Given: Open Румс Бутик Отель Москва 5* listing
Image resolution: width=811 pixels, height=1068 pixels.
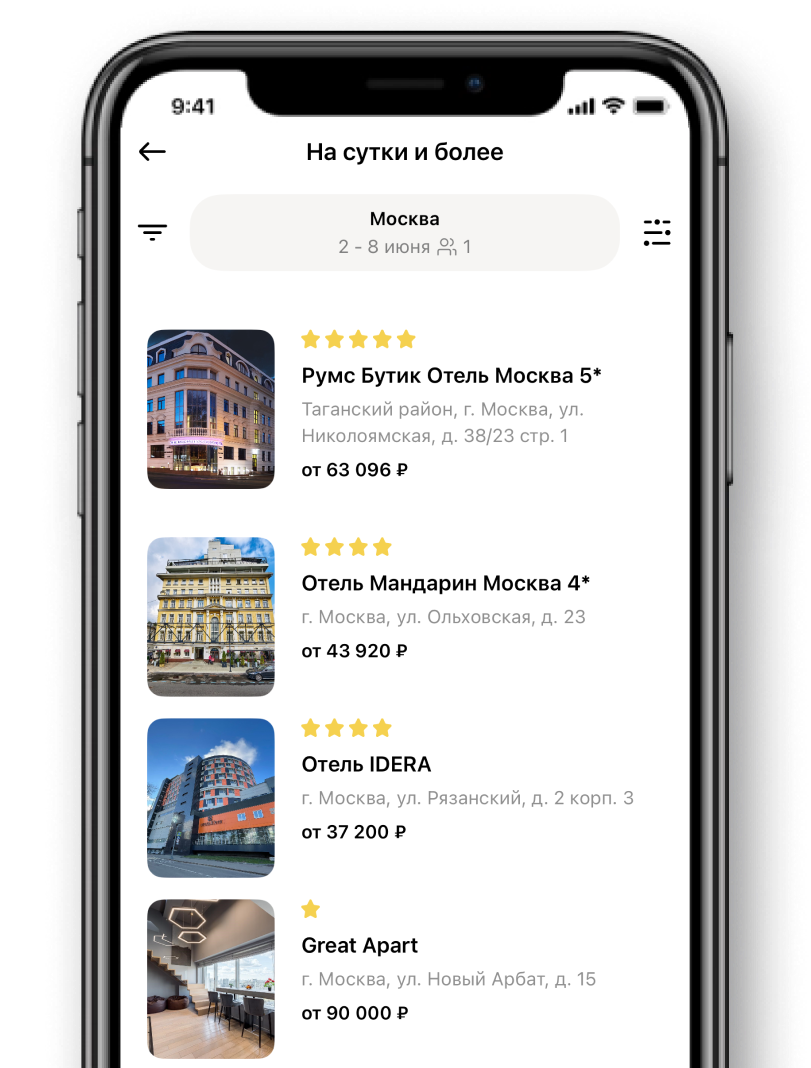Looking at the screenshot, I should click(x=451, y=376).
